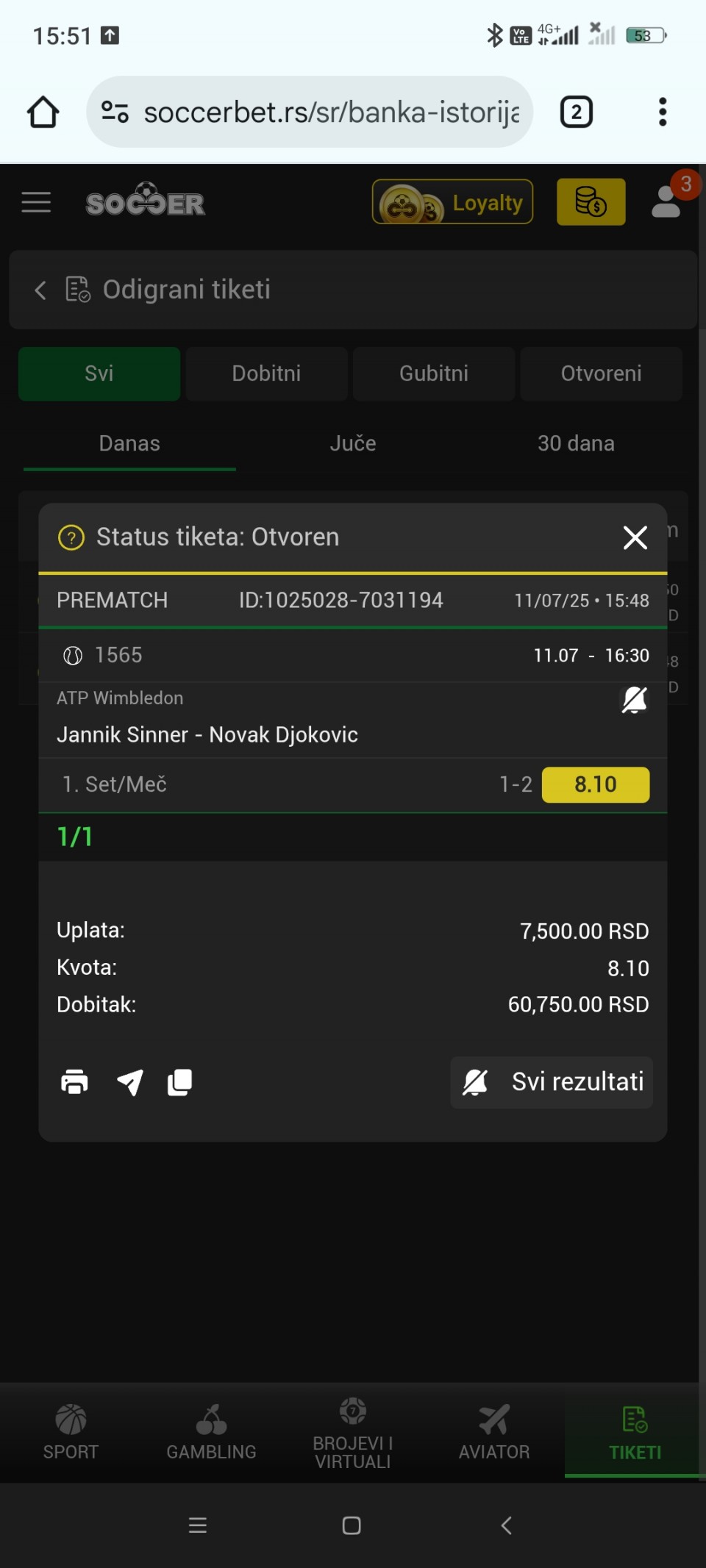The height and width of the screenshot is (1568, 706).
Task: Switch to the Dobitni filter tab
Action: (266, 373)
